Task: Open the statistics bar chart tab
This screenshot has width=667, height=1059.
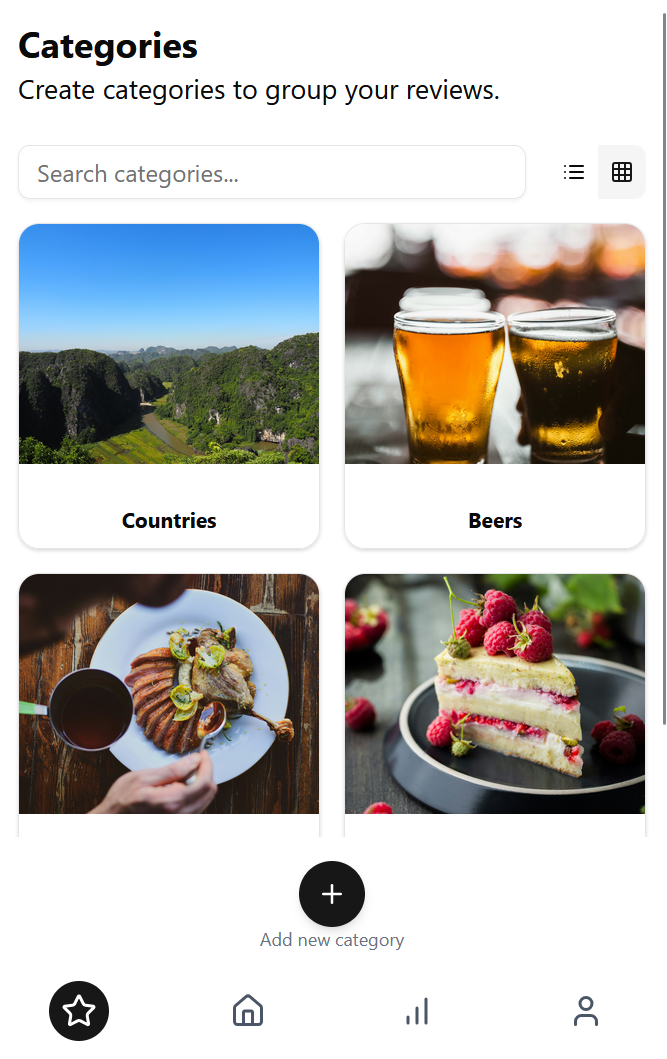Action: [x=417, y=1011]
